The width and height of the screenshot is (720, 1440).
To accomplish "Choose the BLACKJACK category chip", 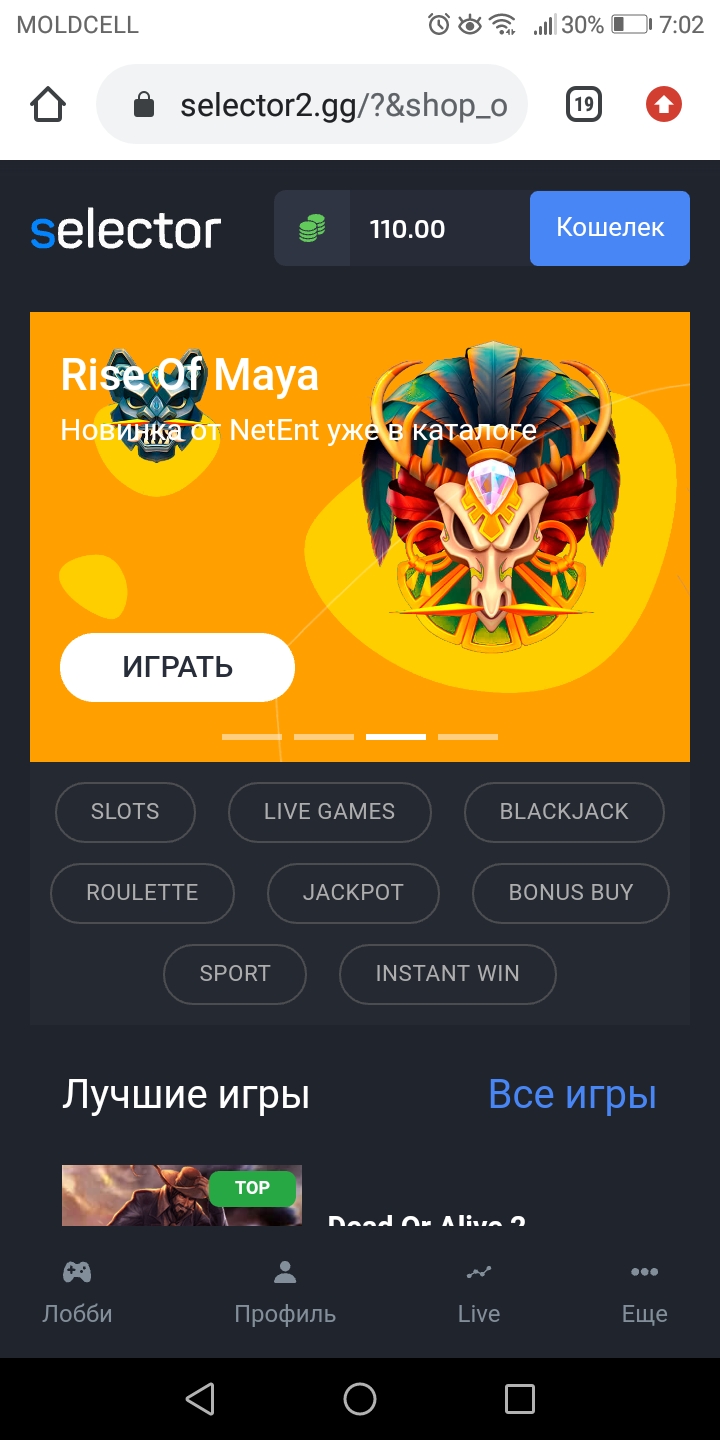I will (x=564, y=812).
